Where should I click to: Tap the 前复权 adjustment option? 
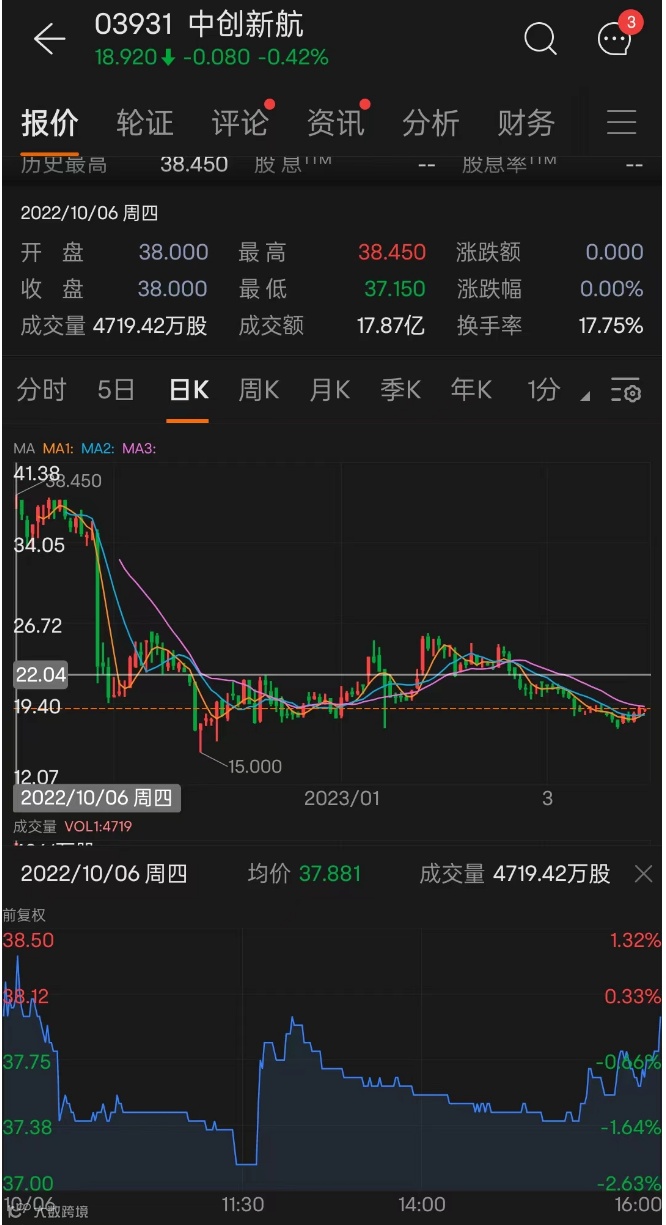(x=24, y=914)
